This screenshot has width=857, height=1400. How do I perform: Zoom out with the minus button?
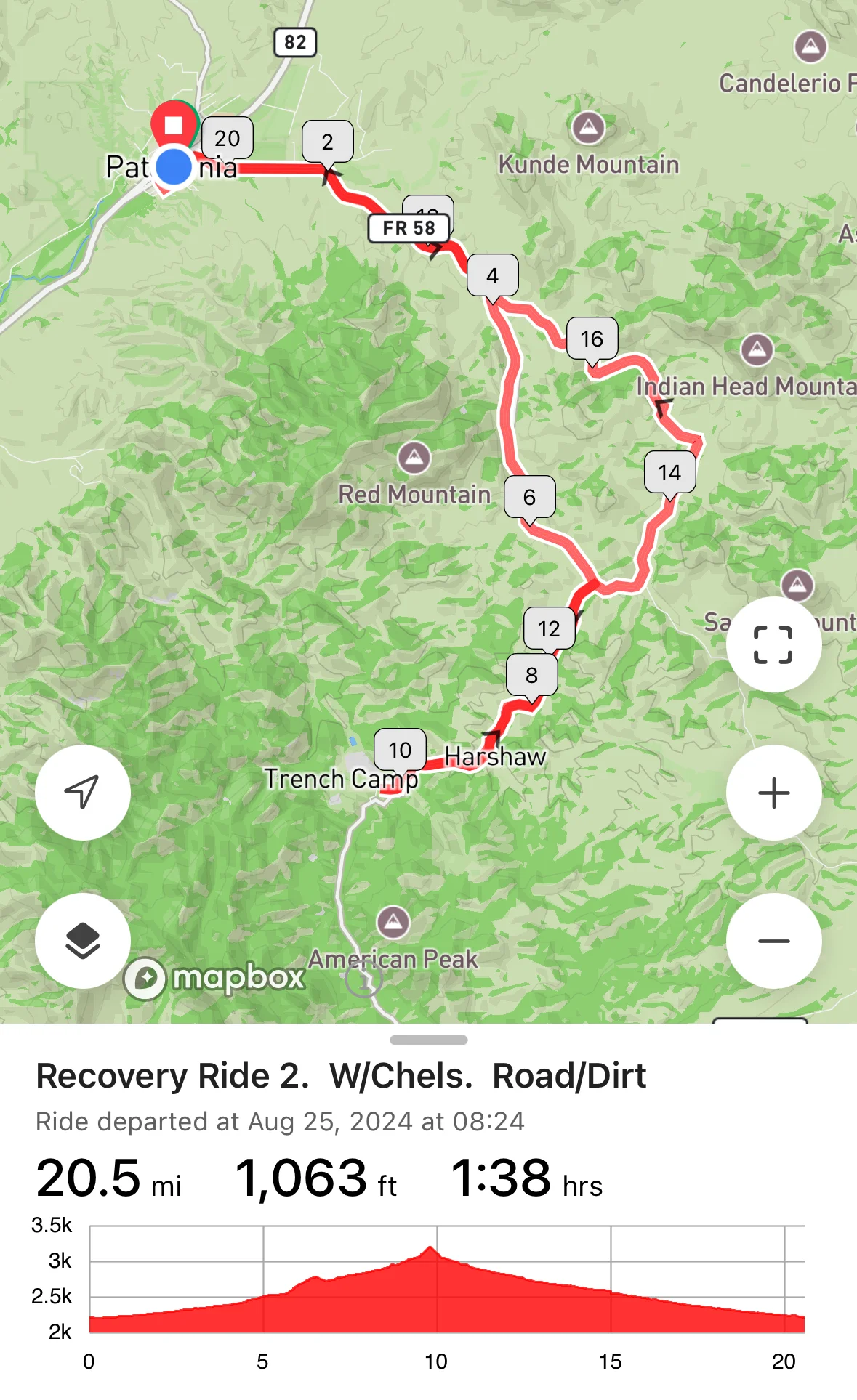pos(773,941)
